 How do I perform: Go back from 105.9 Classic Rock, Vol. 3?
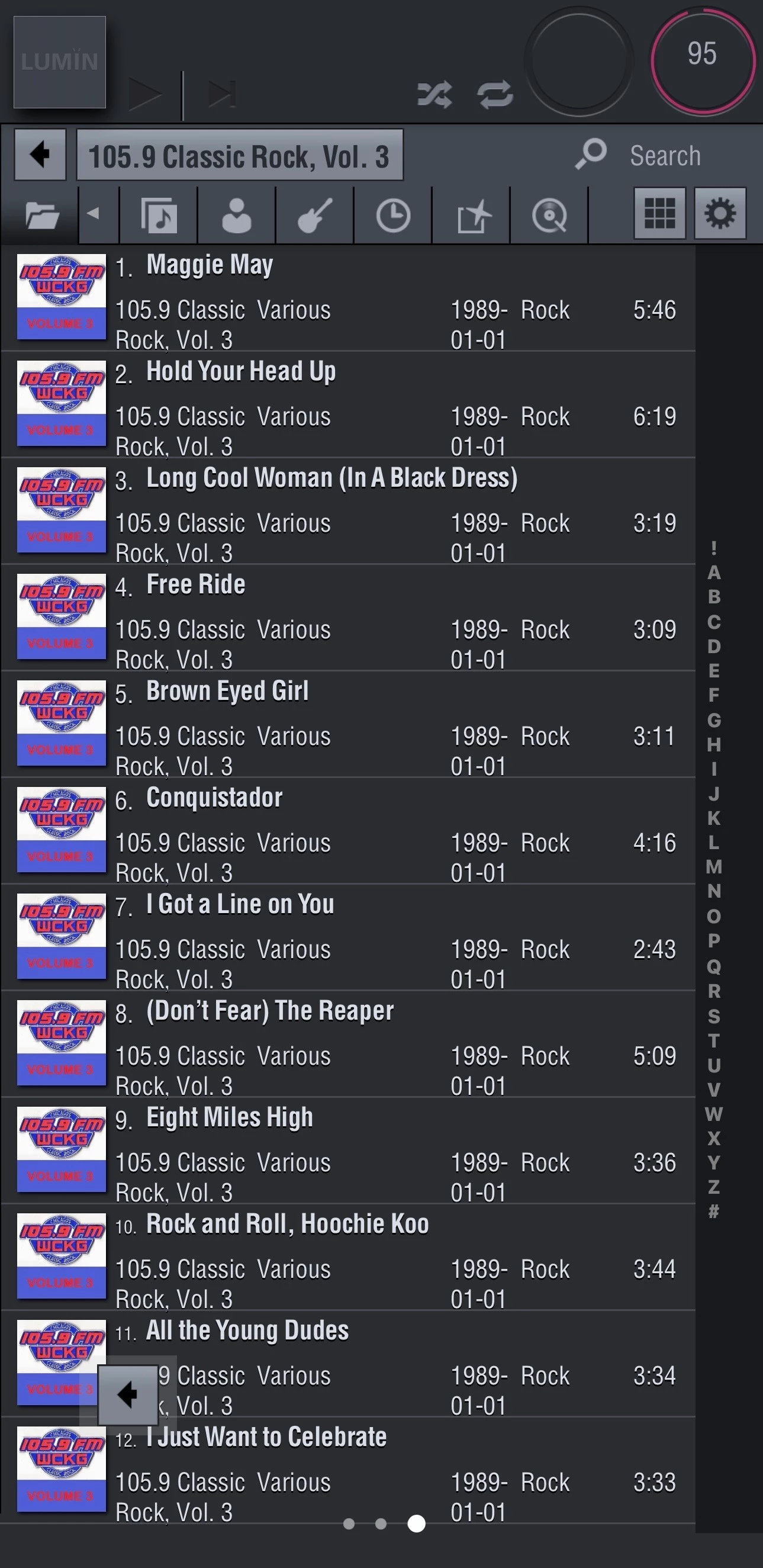[40, 155]
